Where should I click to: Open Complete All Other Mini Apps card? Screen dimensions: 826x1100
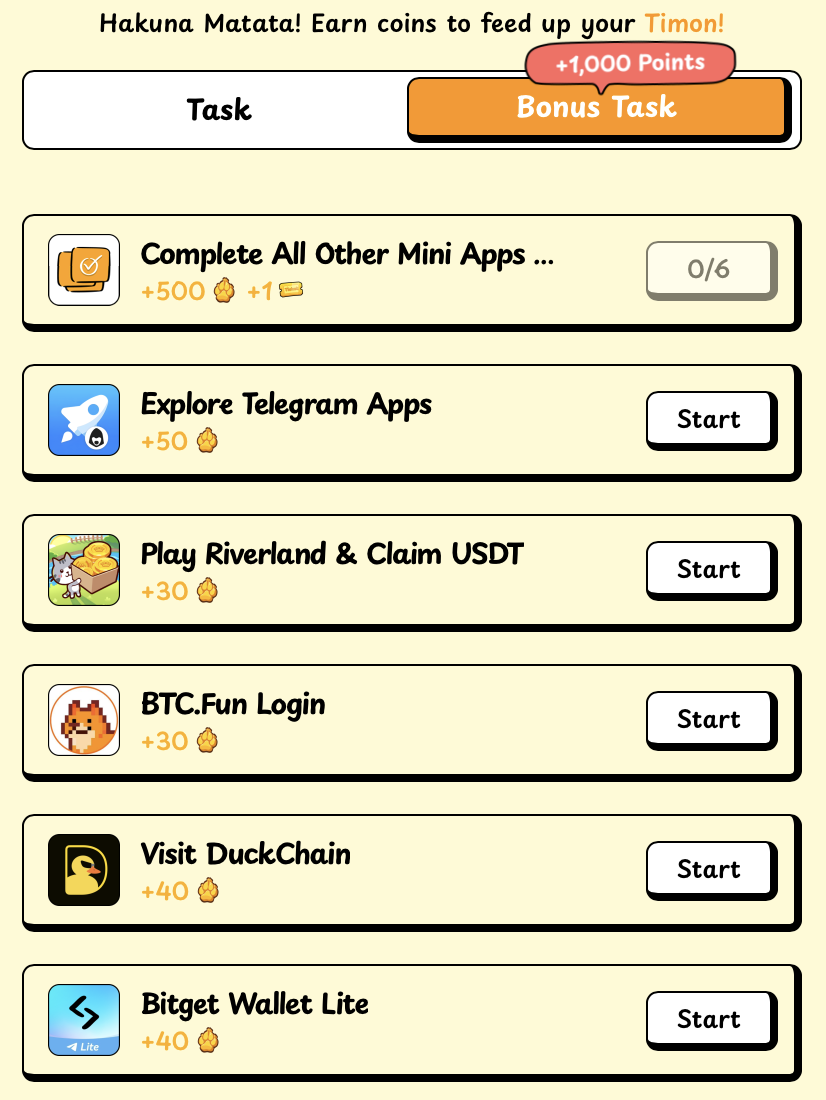tap(347, 270)
